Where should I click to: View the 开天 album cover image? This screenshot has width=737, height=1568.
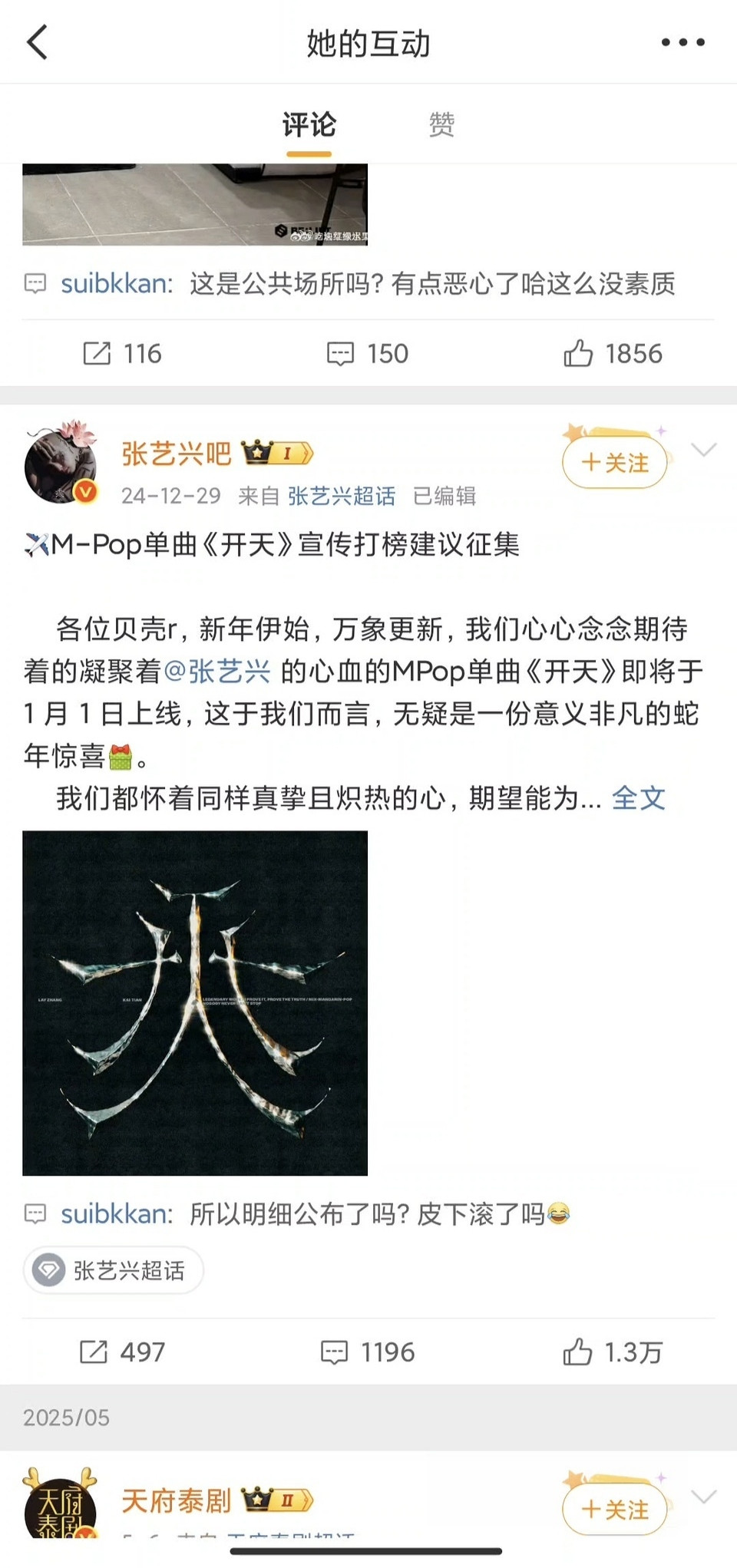point(195,1003)
